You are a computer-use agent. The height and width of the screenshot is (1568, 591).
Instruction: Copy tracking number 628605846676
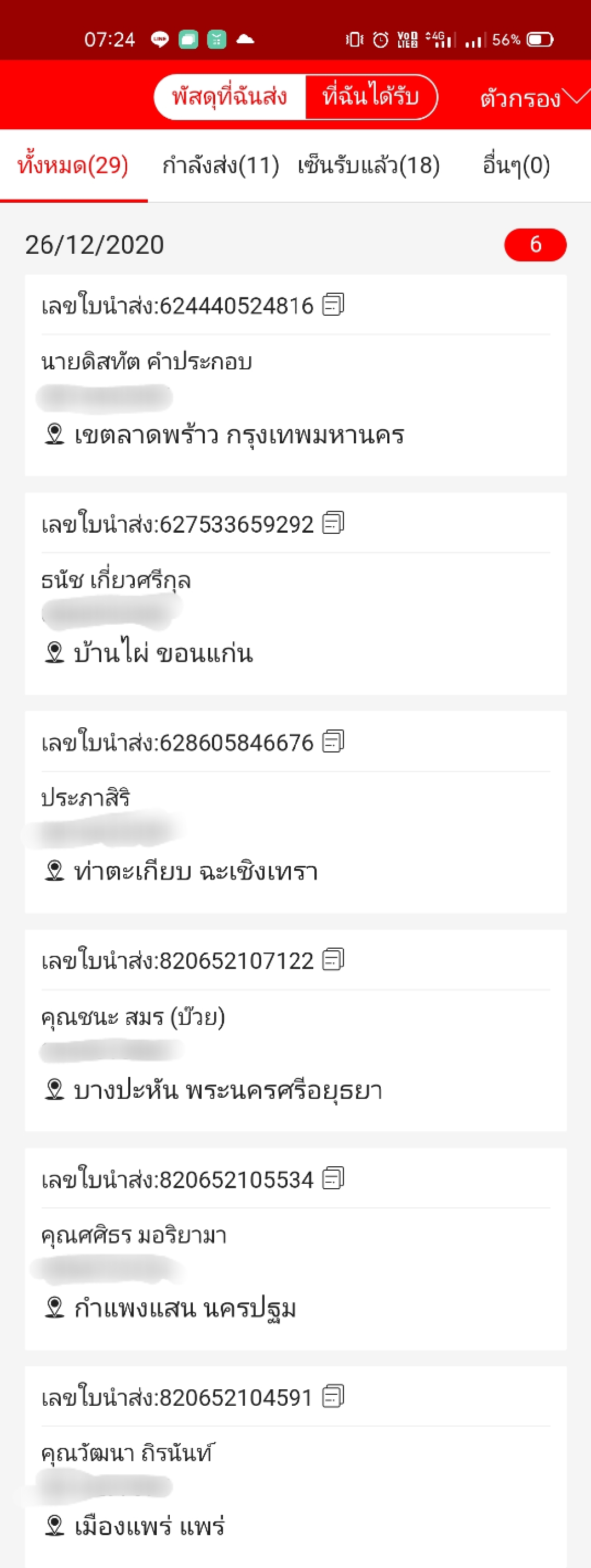(332, 743)
